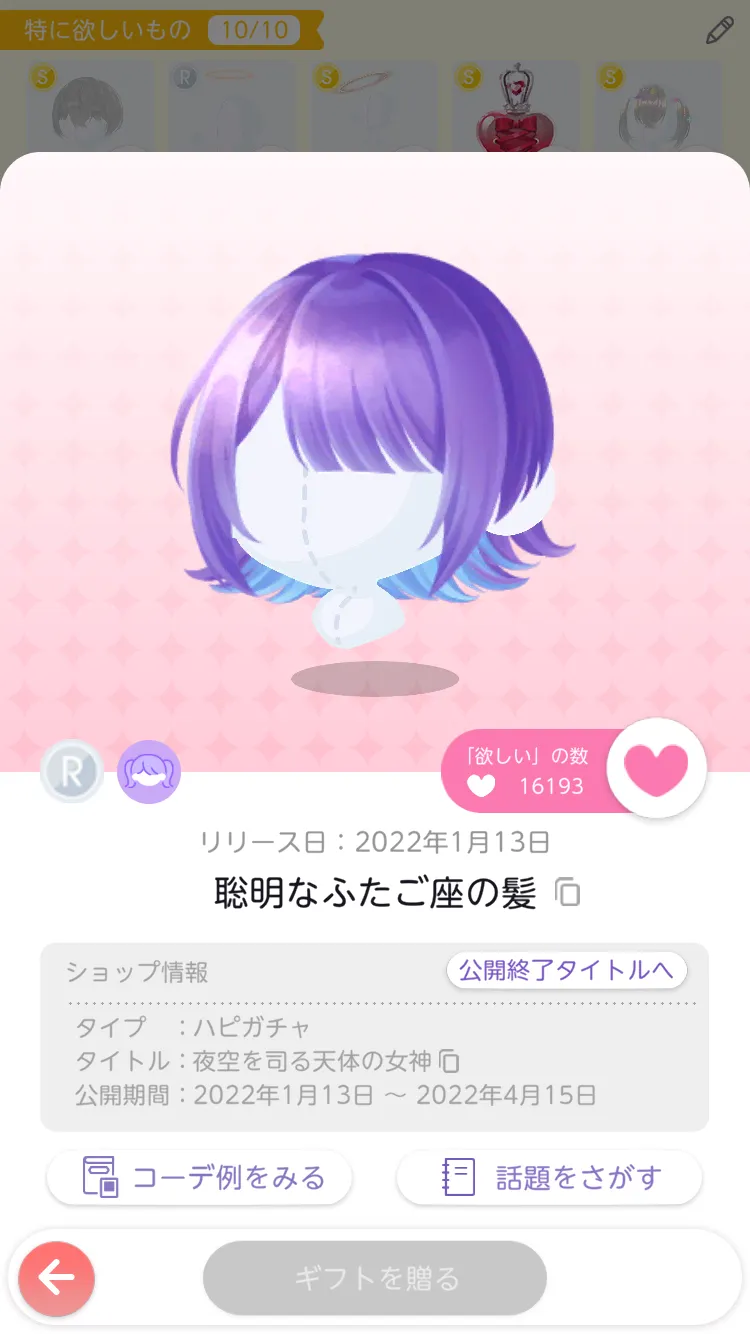
Task: Tap the purple hairstyle category icon
Action: [x=149, y=772]
